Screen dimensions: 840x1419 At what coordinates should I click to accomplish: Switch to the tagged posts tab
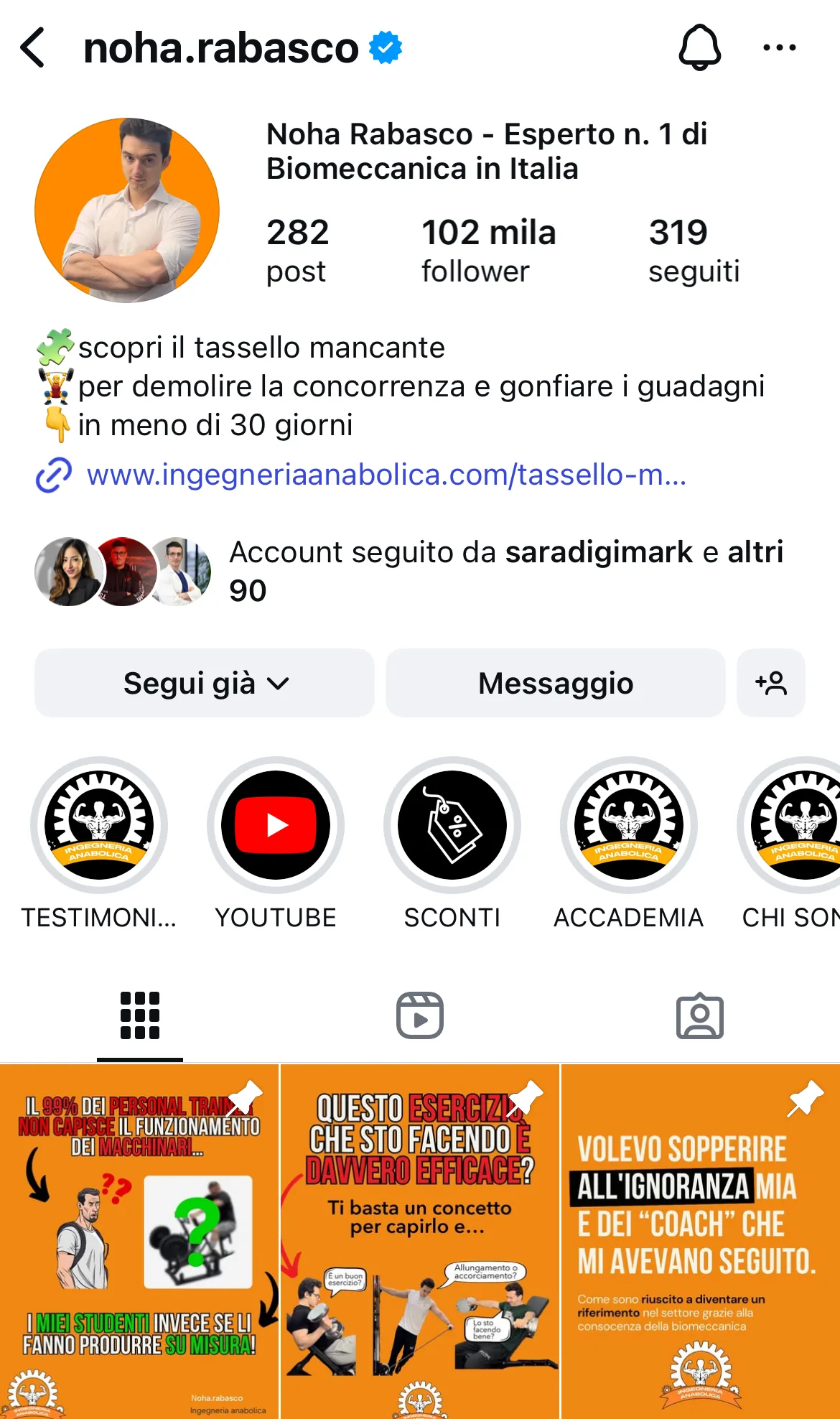click(700, 1015)
